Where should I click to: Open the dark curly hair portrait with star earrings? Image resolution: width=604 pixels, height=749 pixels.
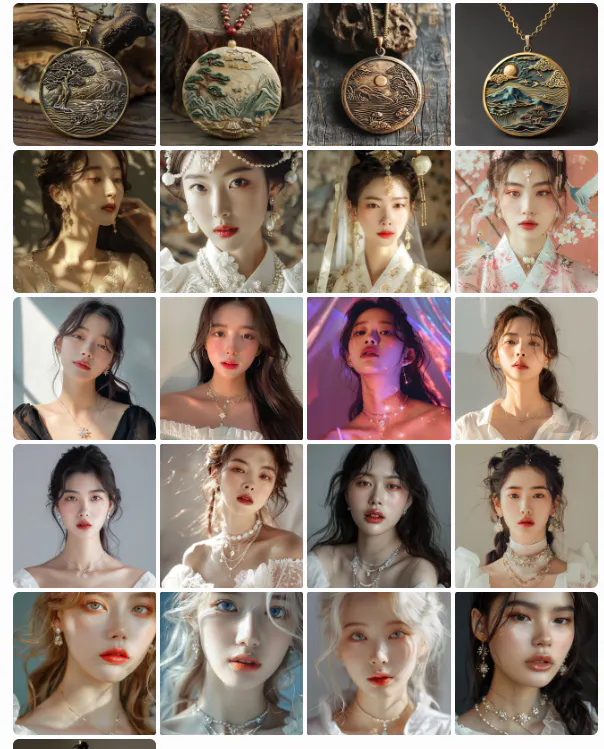(x=526, y=663)
